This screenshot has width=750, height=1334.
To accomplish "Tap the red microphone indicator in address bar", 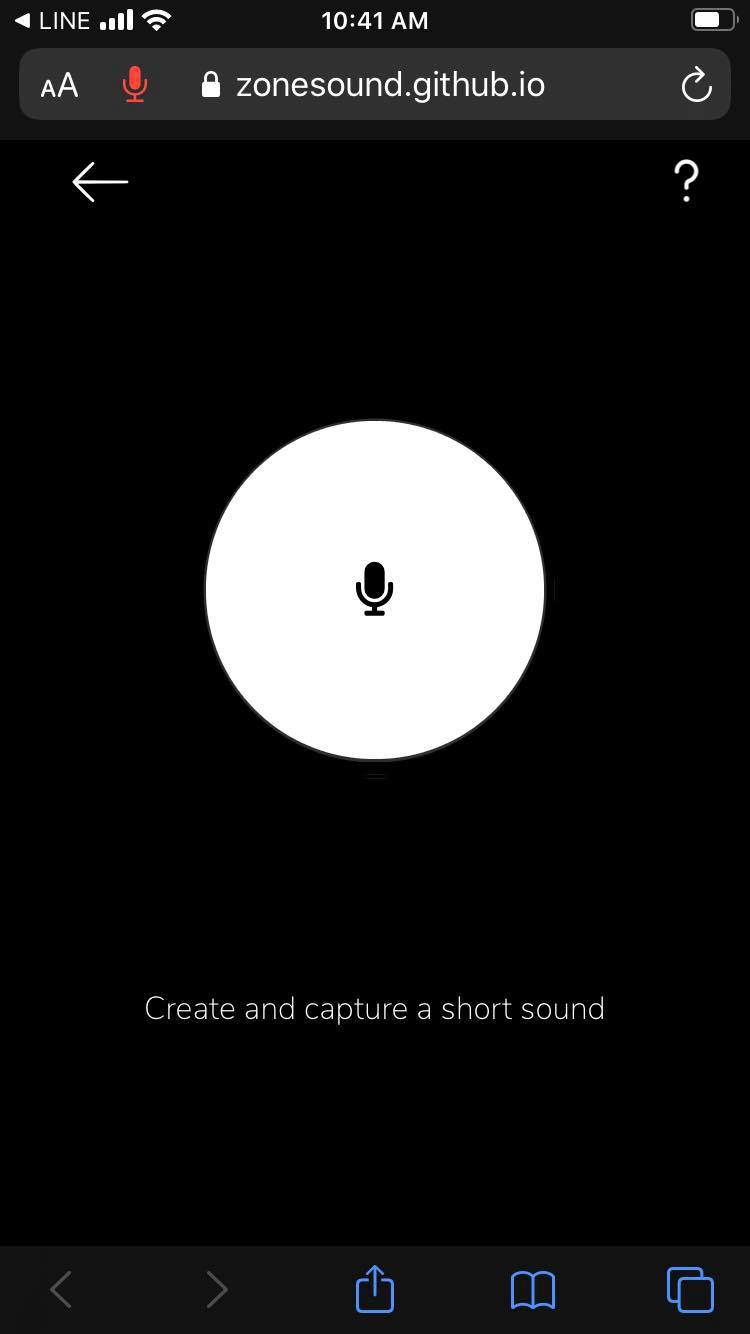I will (135, 85).
